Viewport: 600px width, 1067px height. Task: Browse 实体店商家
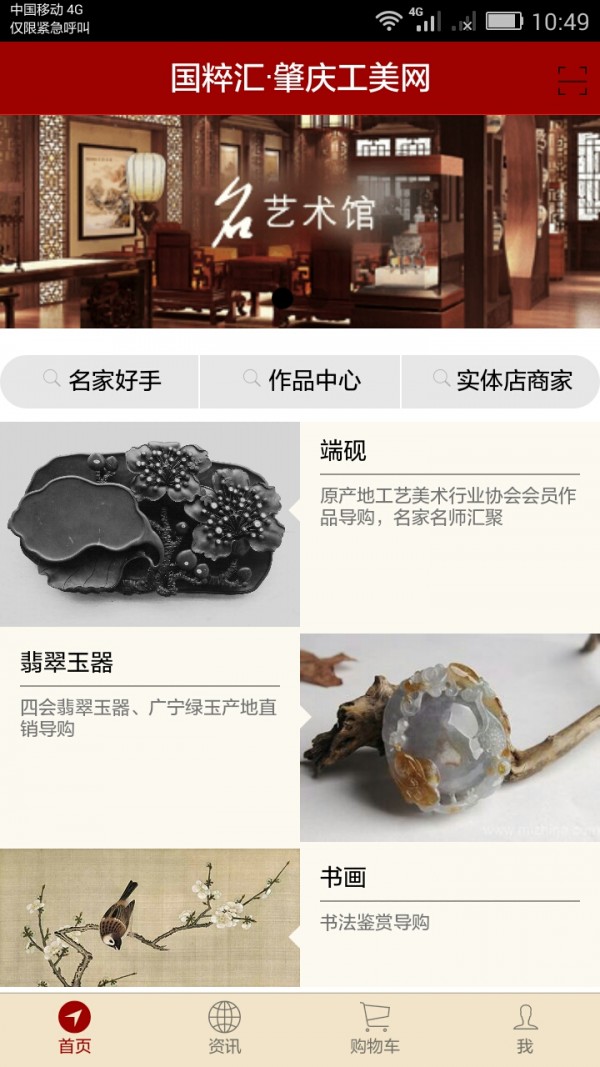pos(501,381)
